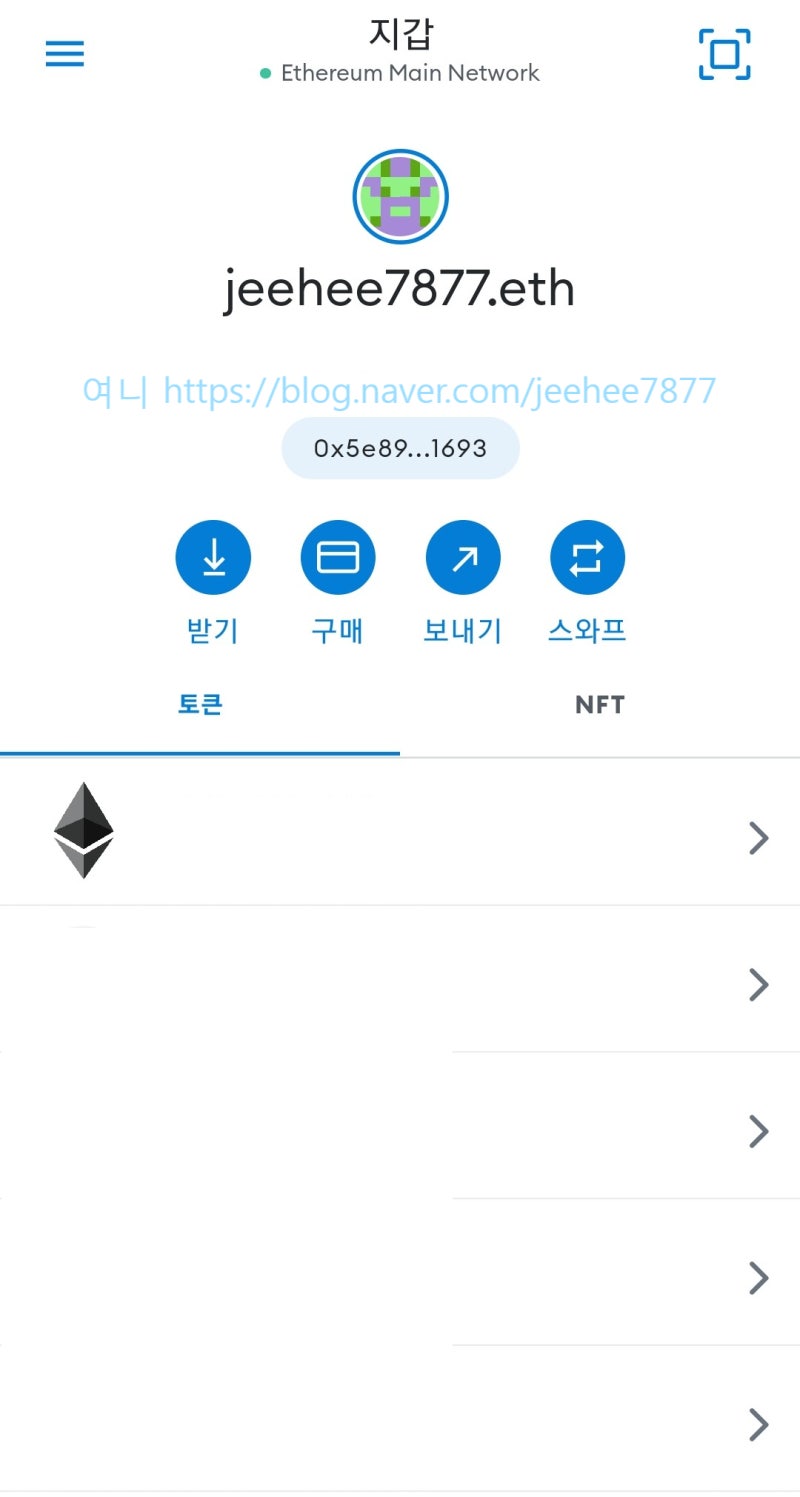Open the hamburger menu
The height and width of the screenshot is (1497, 800).
tap(64, 53)
